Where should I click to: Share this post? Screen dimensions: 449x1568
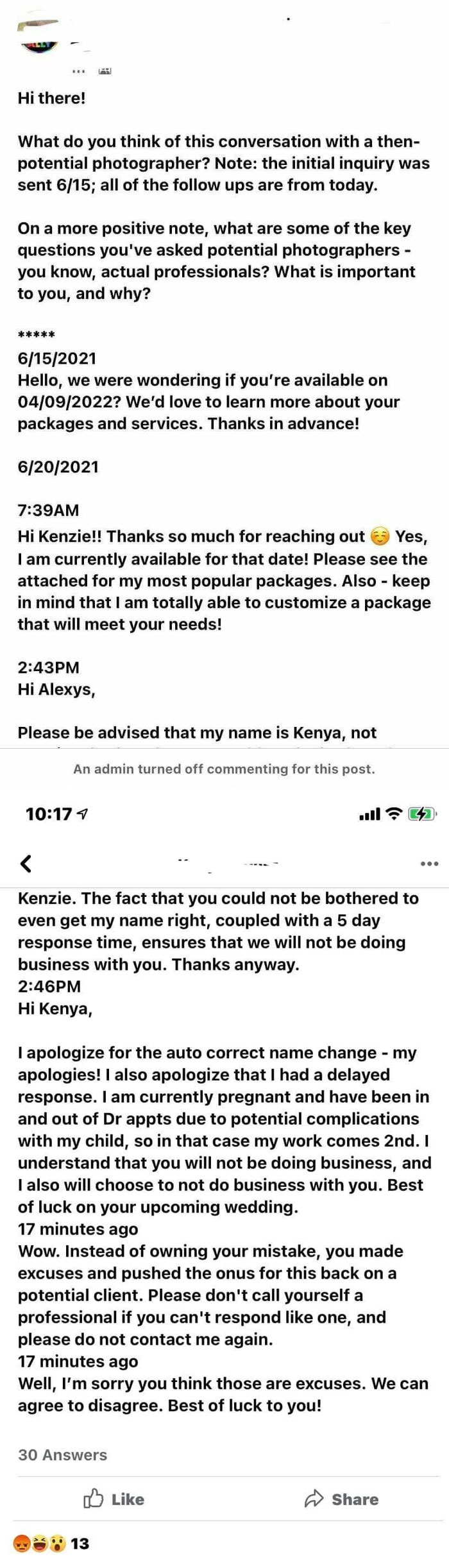[x=341, y=1499]
